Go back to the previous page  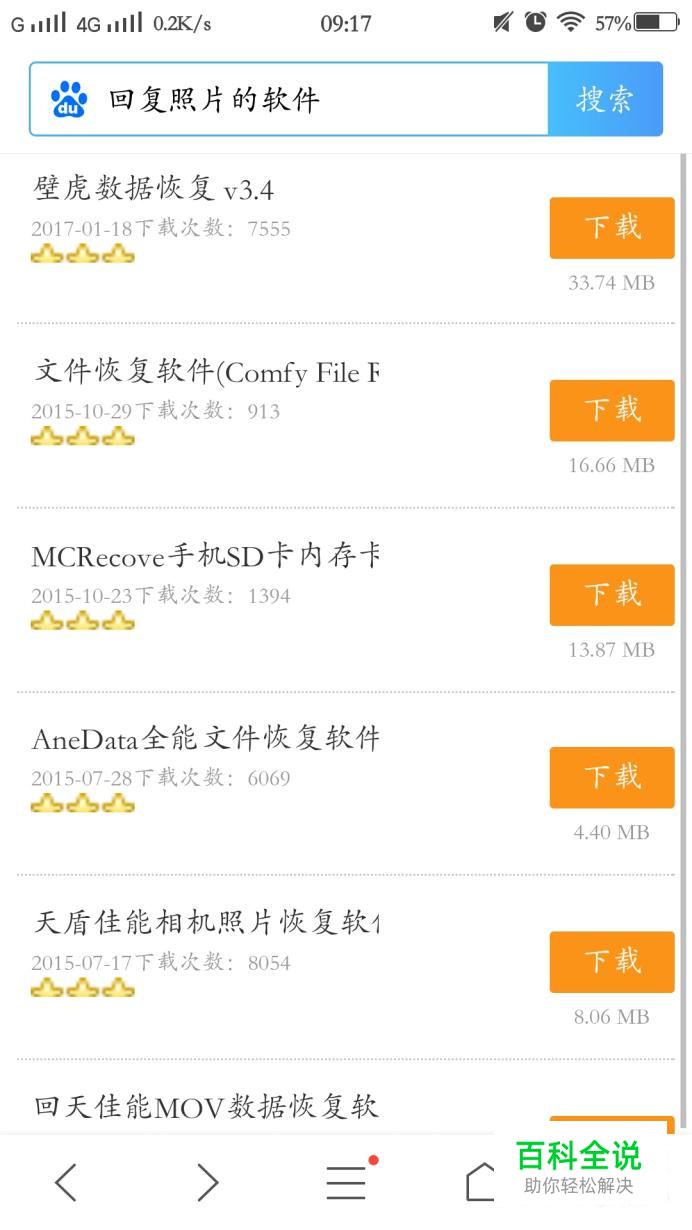[66, 1182]
